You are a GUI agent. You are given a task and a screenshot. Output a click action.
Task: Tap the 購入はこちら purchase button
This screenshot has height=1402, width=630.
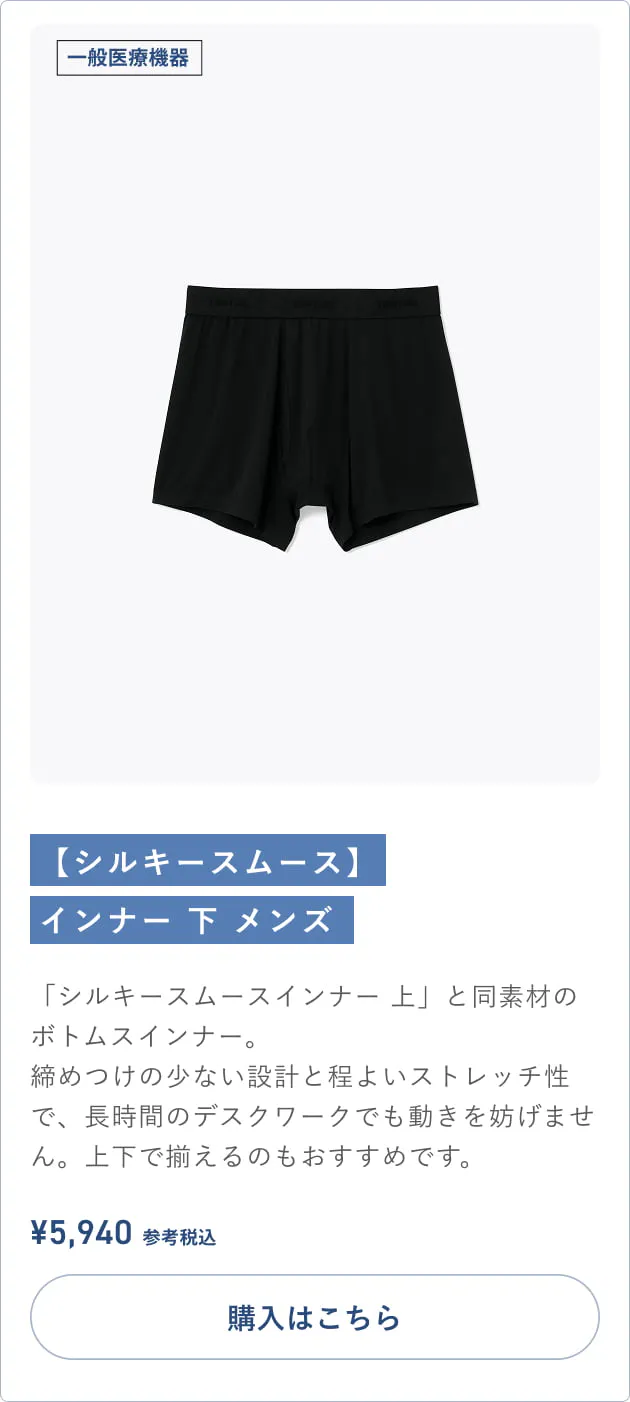pos(315,1317)
